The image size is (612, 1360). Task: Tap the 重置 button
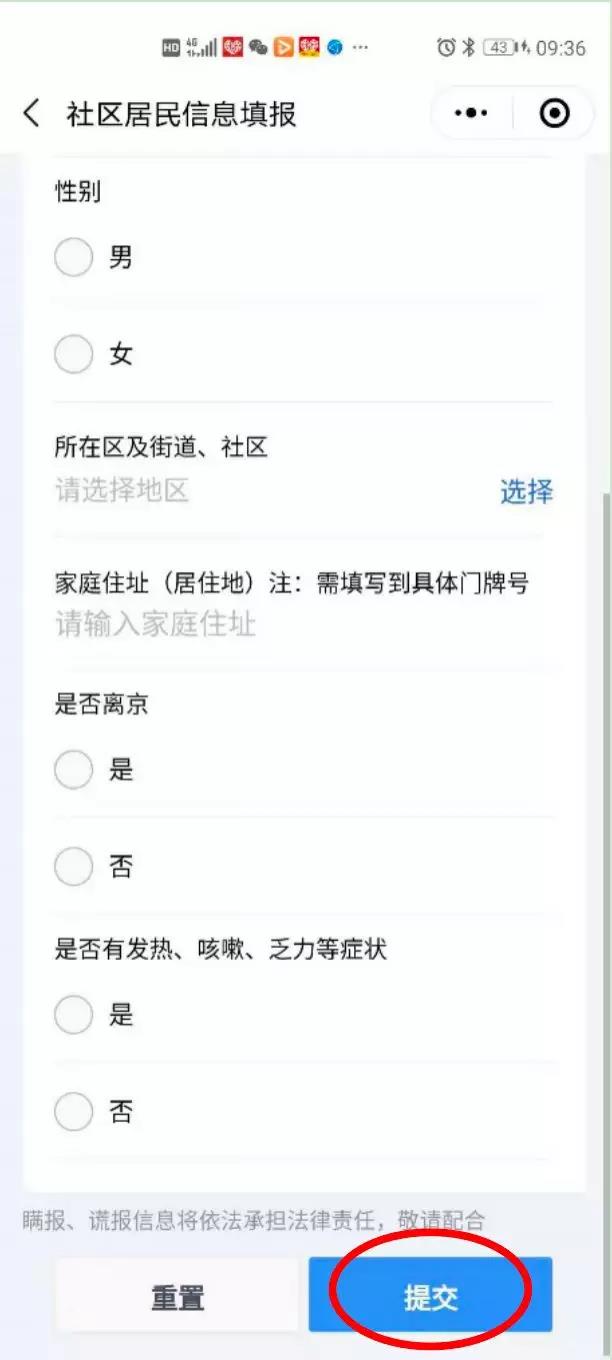click(x=178, y=1297)
